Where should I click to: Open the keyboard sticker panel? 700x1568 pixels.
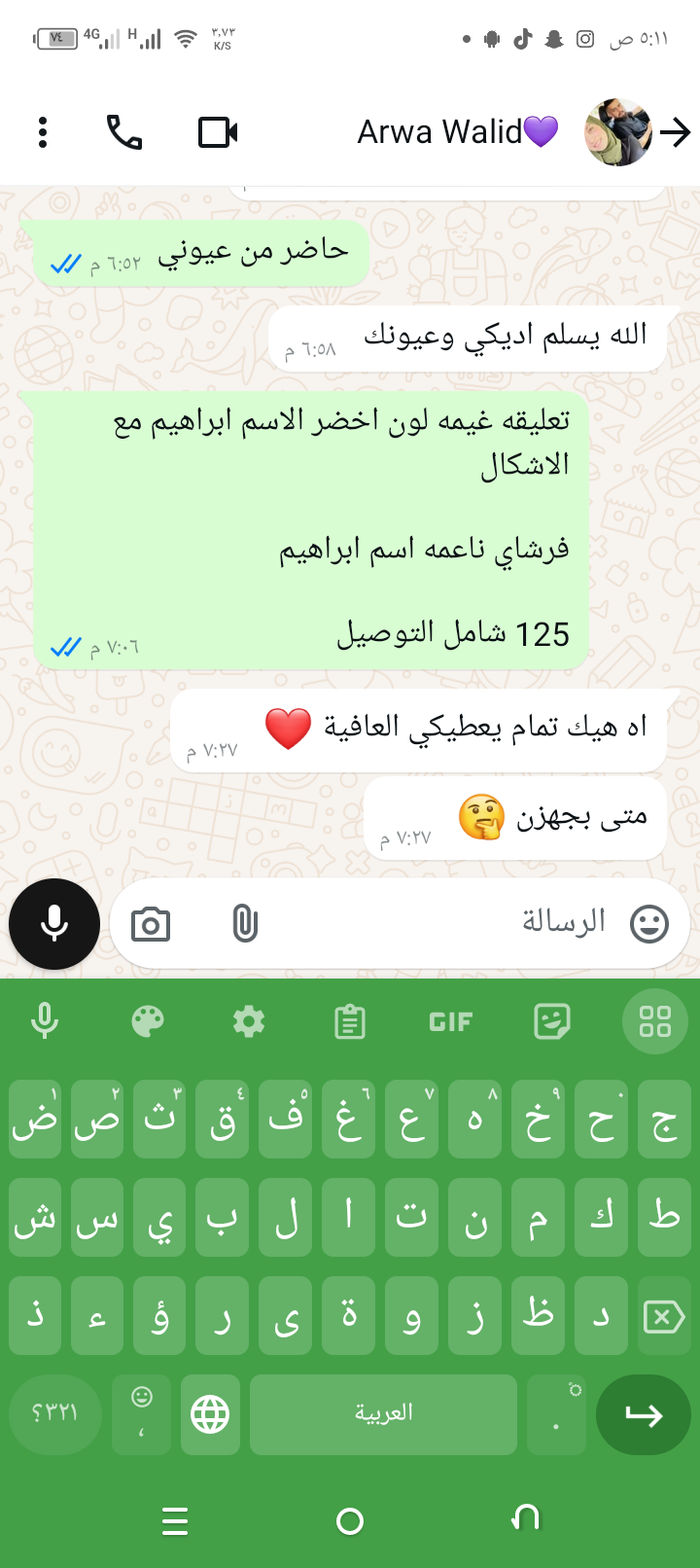[552, 1021]
